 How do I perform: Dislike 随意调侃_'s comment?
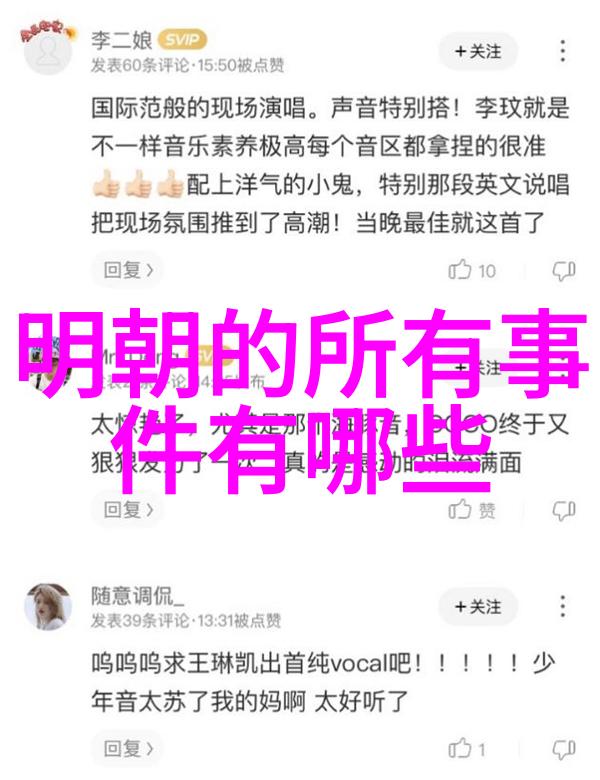pos(563,748)
